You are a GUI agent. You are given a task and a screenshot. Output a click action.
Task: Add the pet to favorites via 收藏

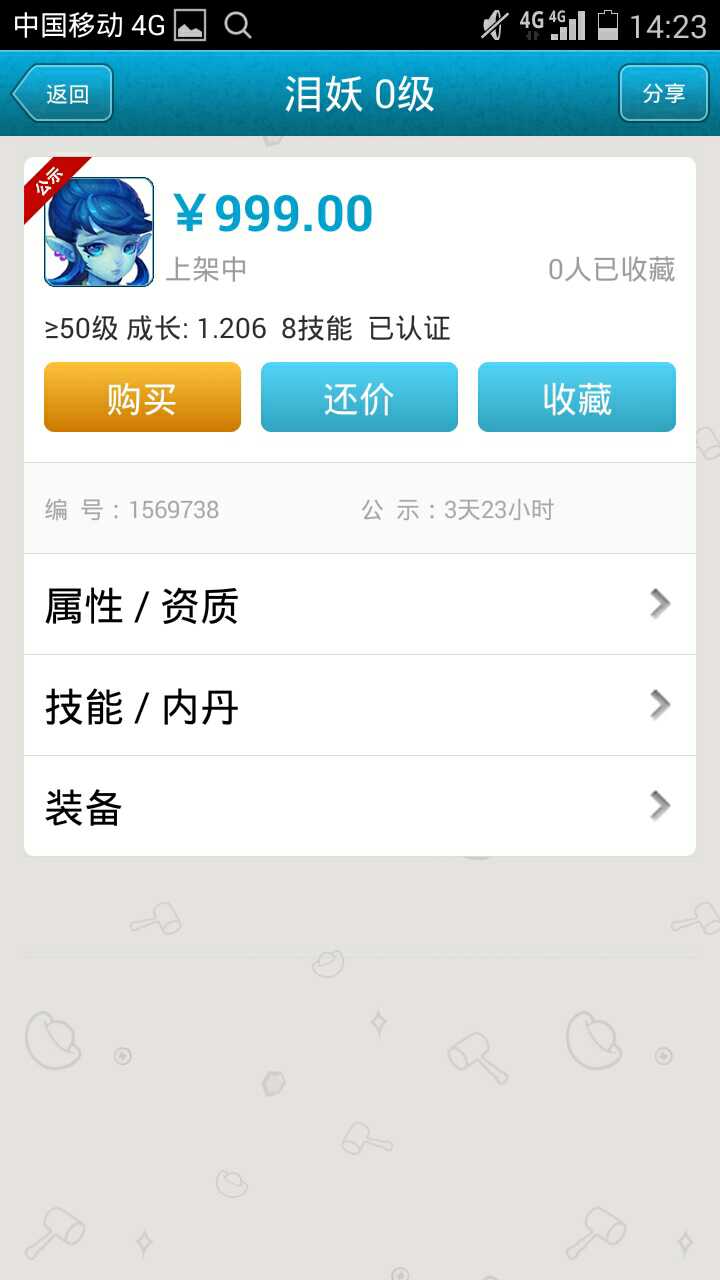click(576, 398)
